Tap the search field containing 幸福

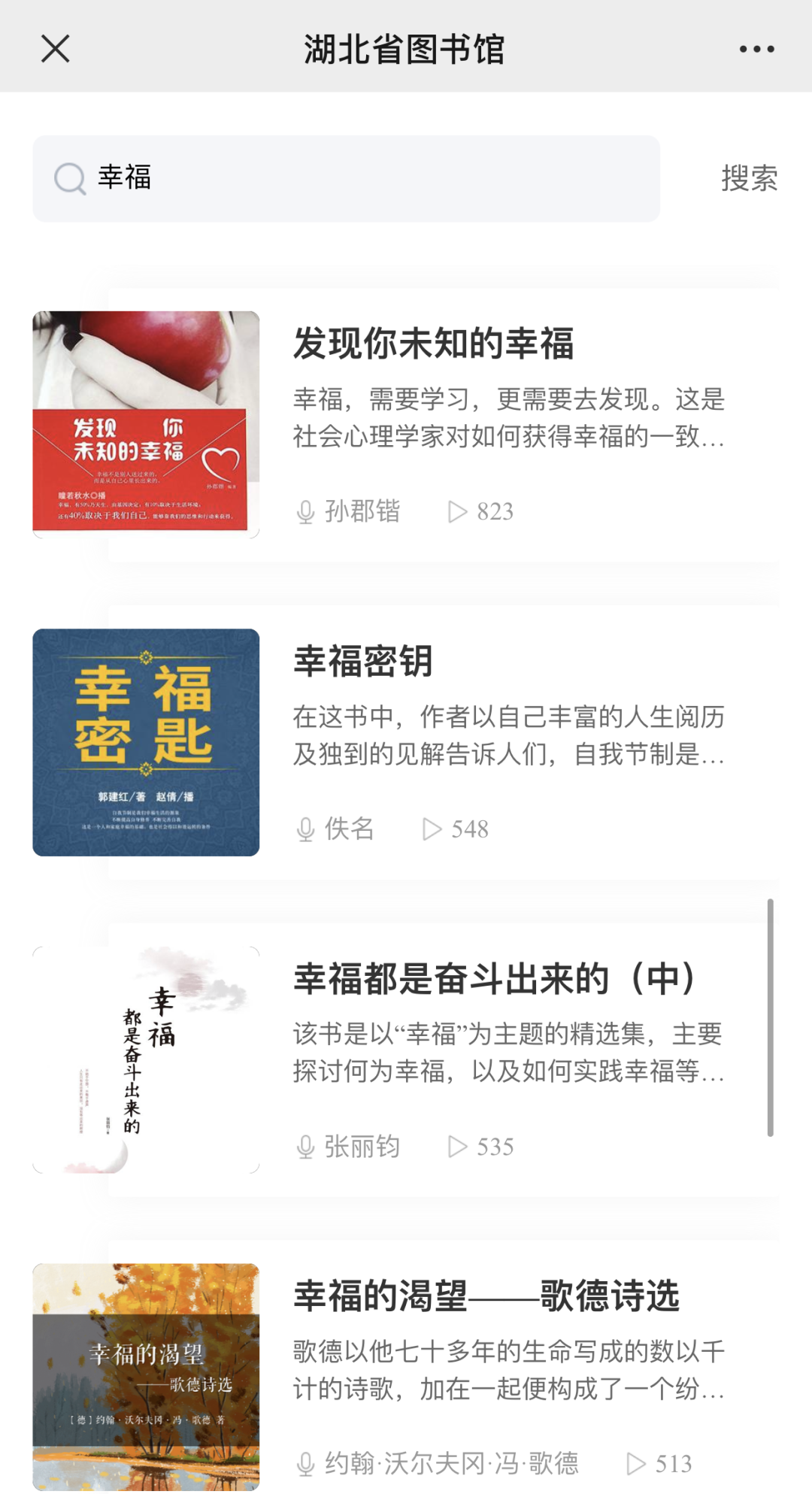(x=346, y=178)
